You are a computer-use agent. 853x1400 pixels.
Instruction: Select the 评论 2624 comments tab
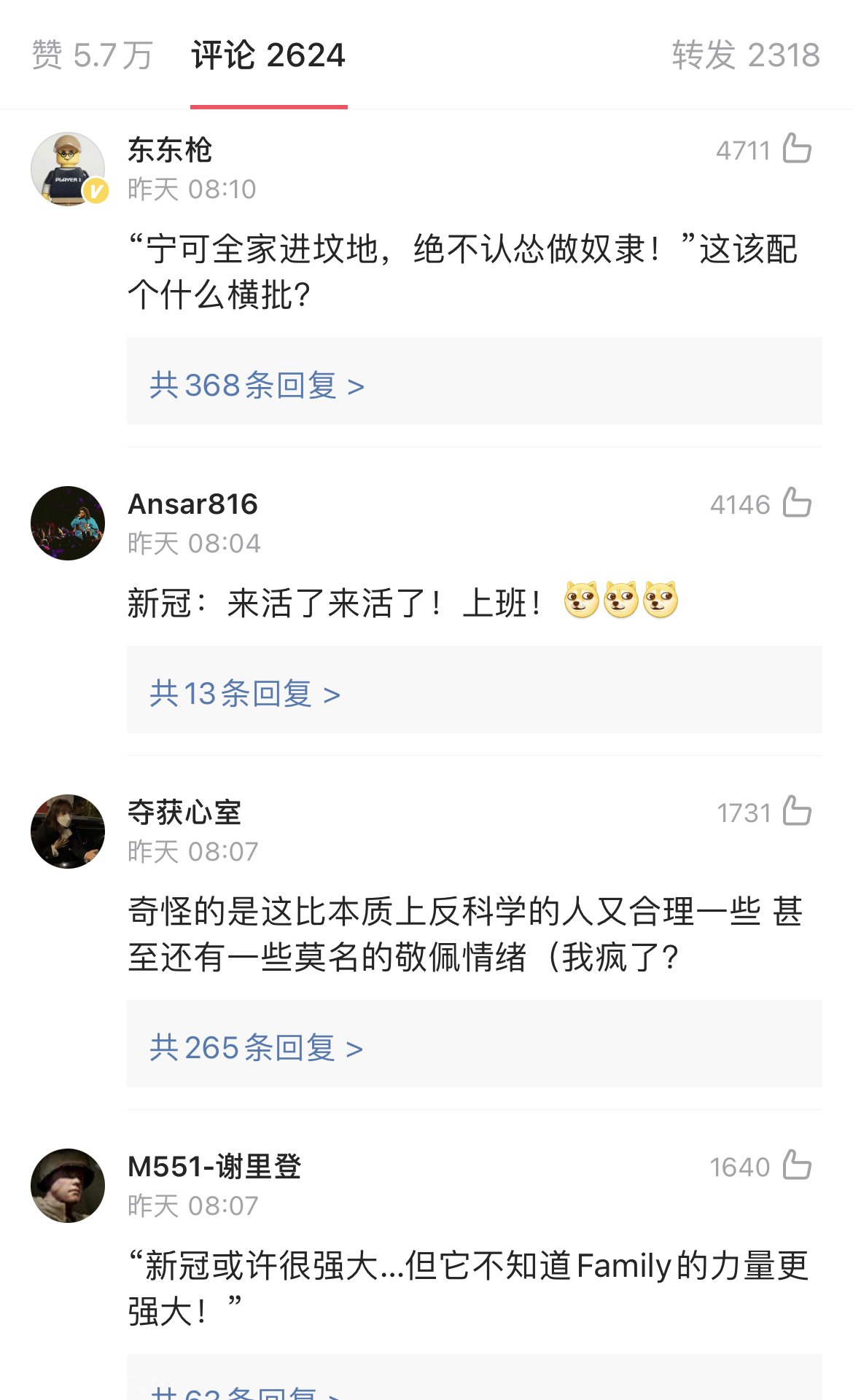(x=268, y=55)
